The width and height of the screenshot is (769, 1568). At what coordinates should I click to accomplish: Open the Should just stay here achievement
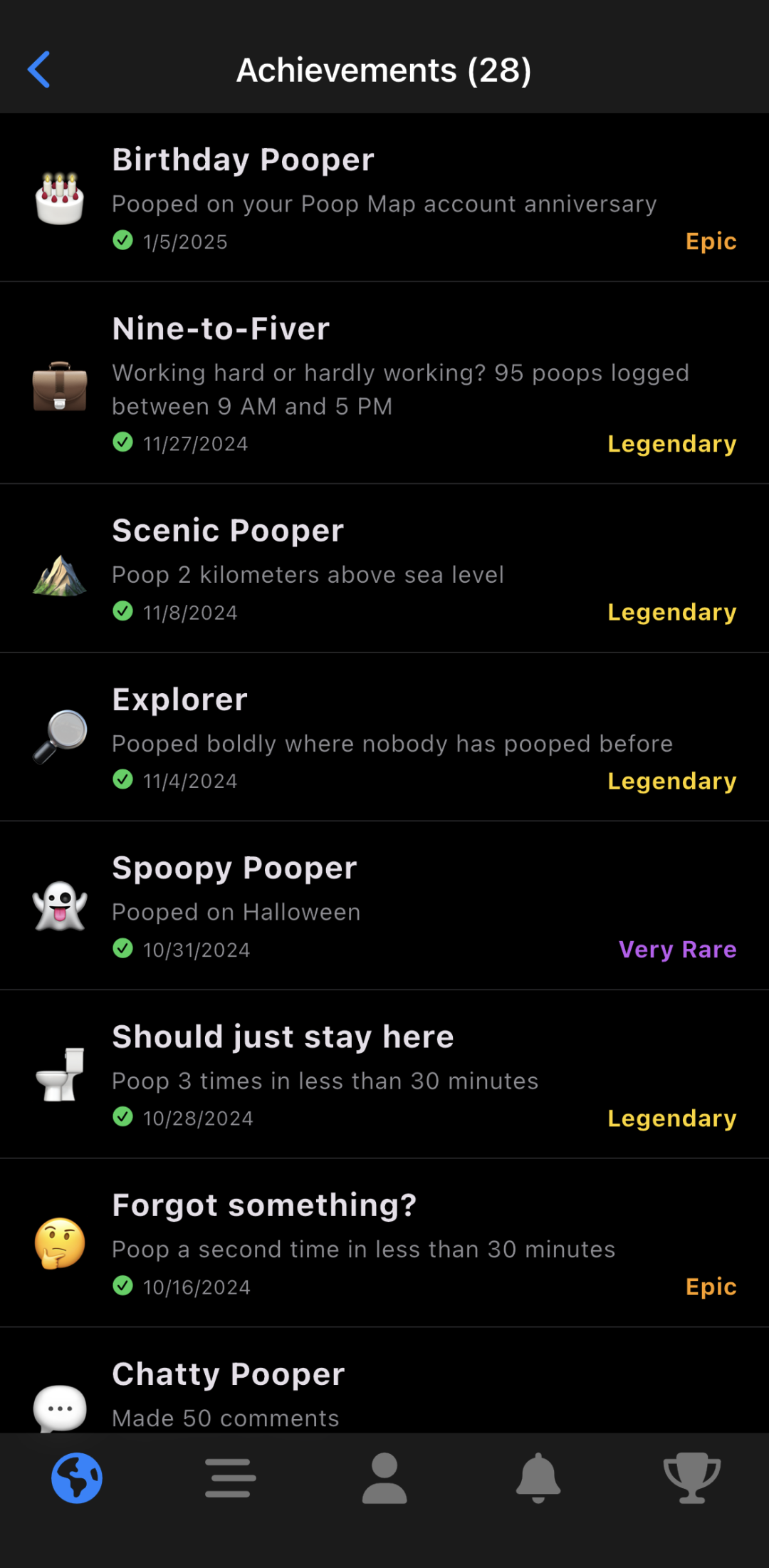click(384, 1074)
